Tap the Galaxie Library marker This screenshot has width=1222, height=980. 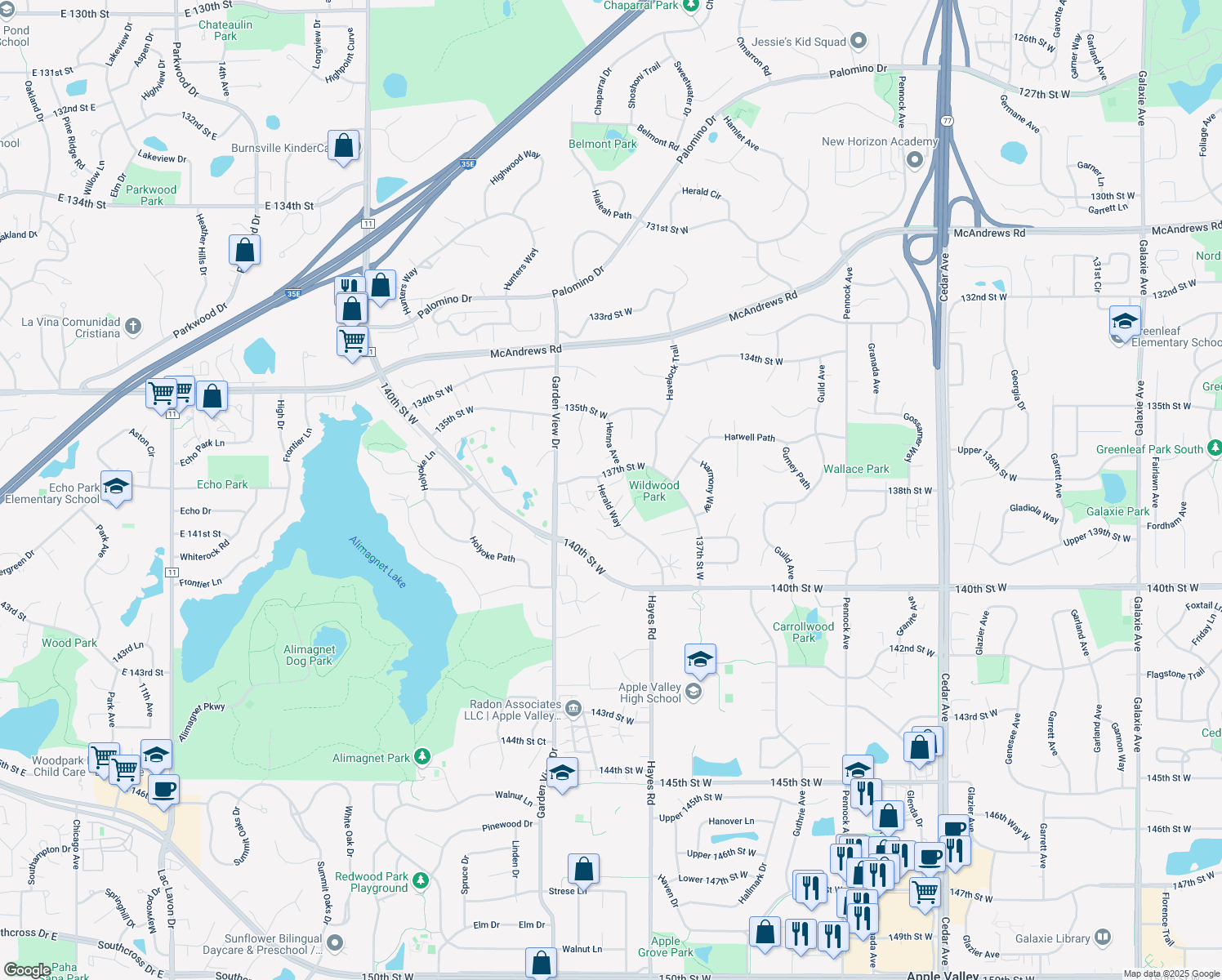pyautogui.click(x=1103, y=938)
